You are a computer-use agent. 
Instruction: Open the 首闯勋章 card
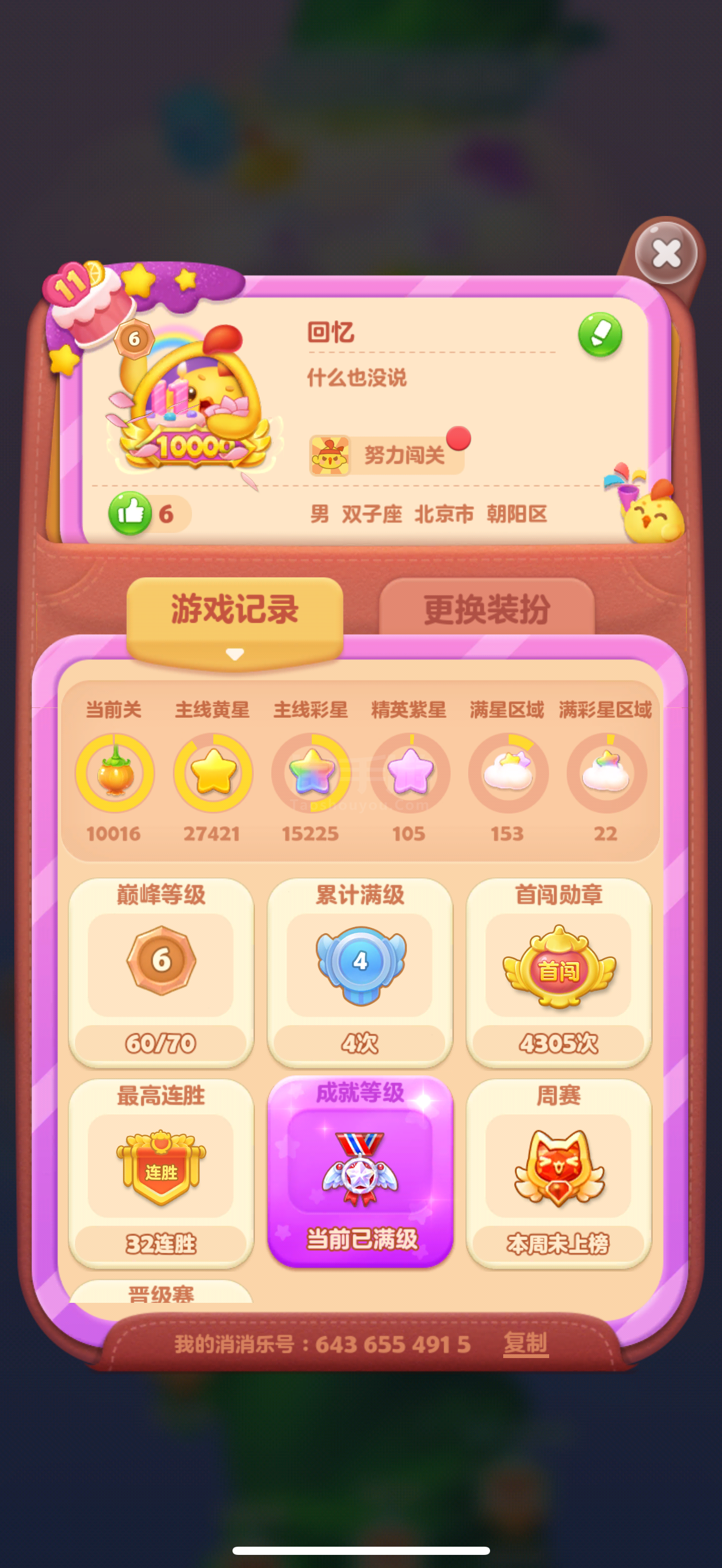(558, 972)
